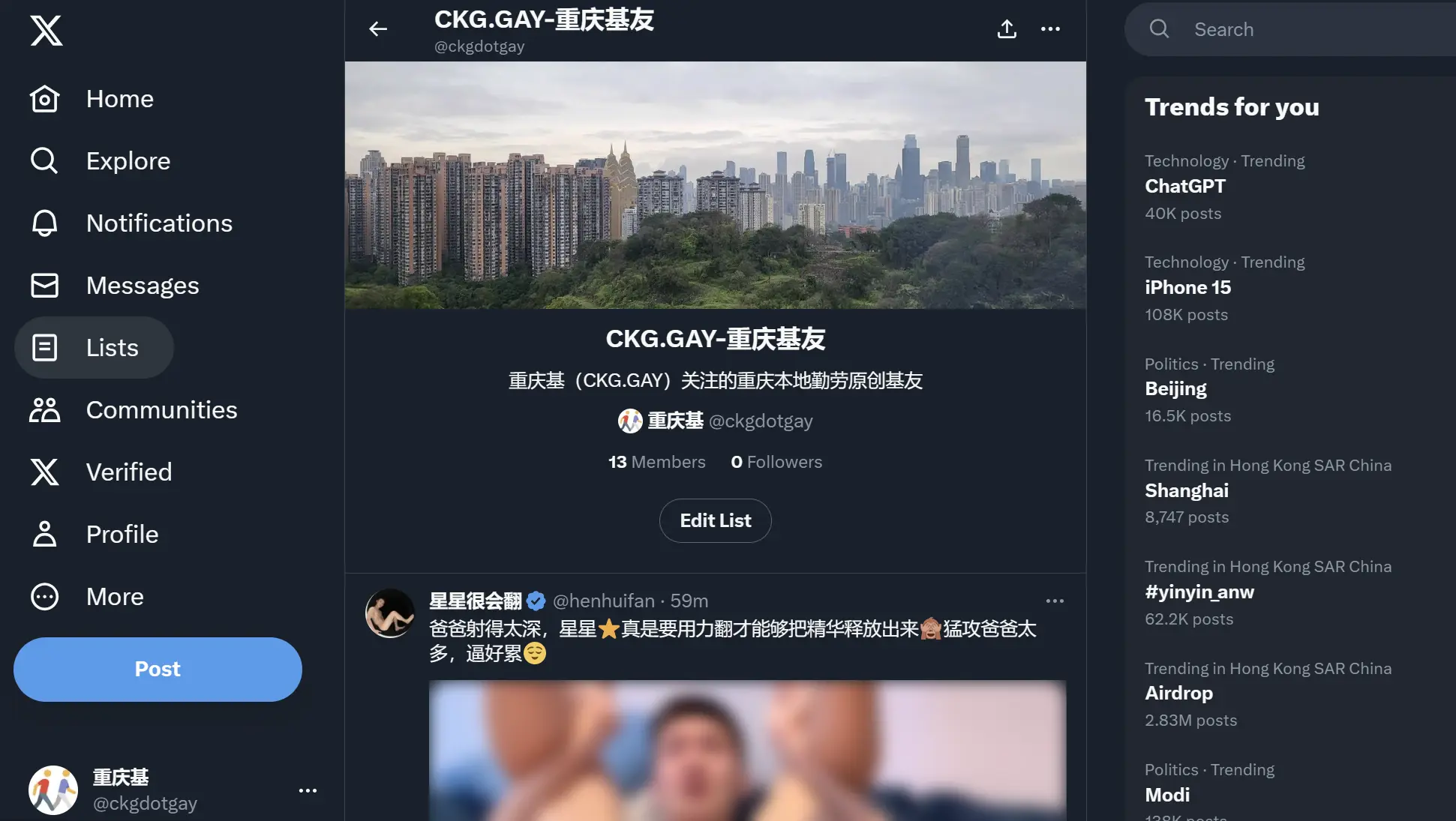Tap the Edit List button

(715, 520)
